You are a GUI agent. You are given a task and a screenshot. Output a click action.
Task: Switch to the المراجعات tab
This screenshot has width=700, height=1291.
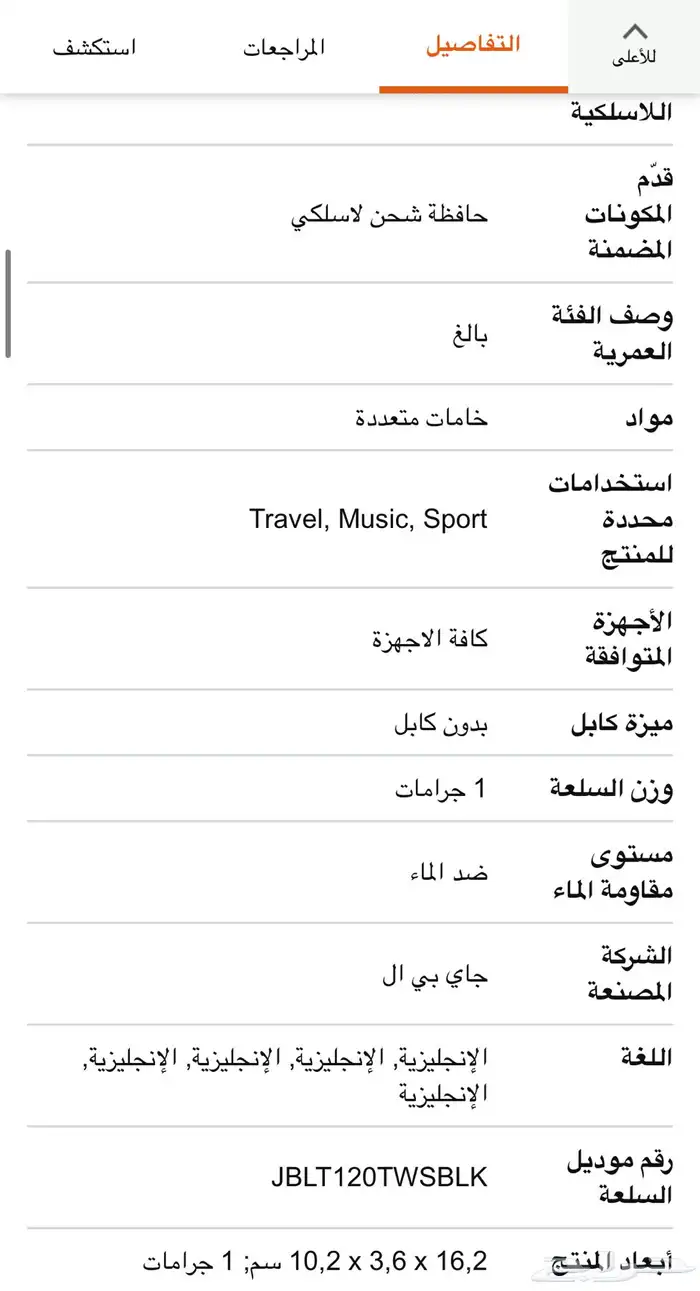284,47
